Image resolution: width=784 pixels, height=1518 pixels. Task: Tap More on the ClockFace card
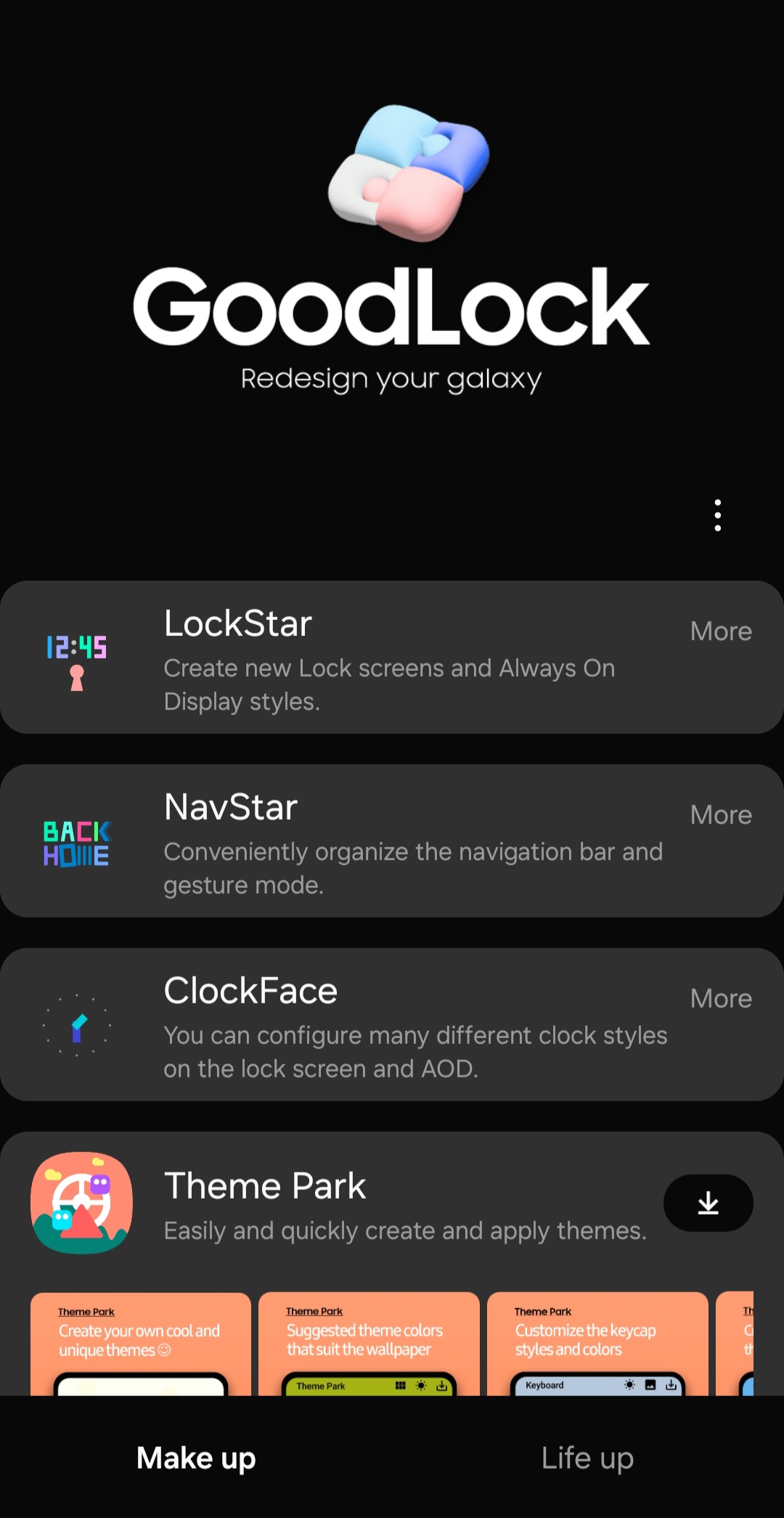[x=720, y=999]
